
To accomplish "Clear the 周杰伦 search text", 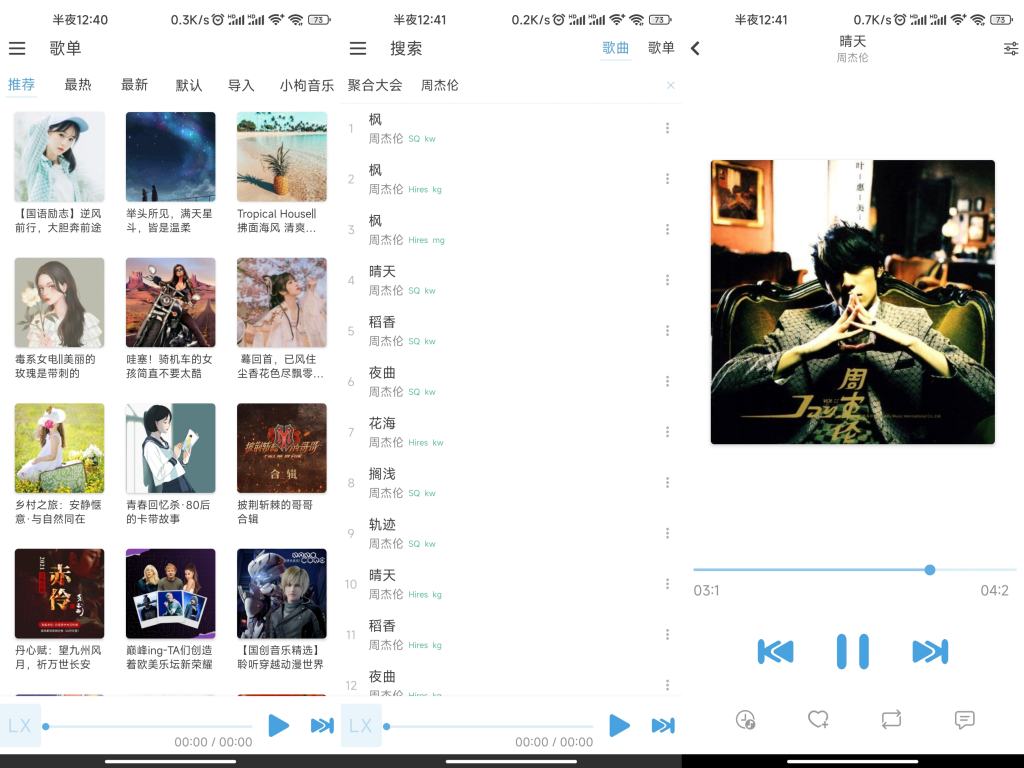I will click(671, 85).
